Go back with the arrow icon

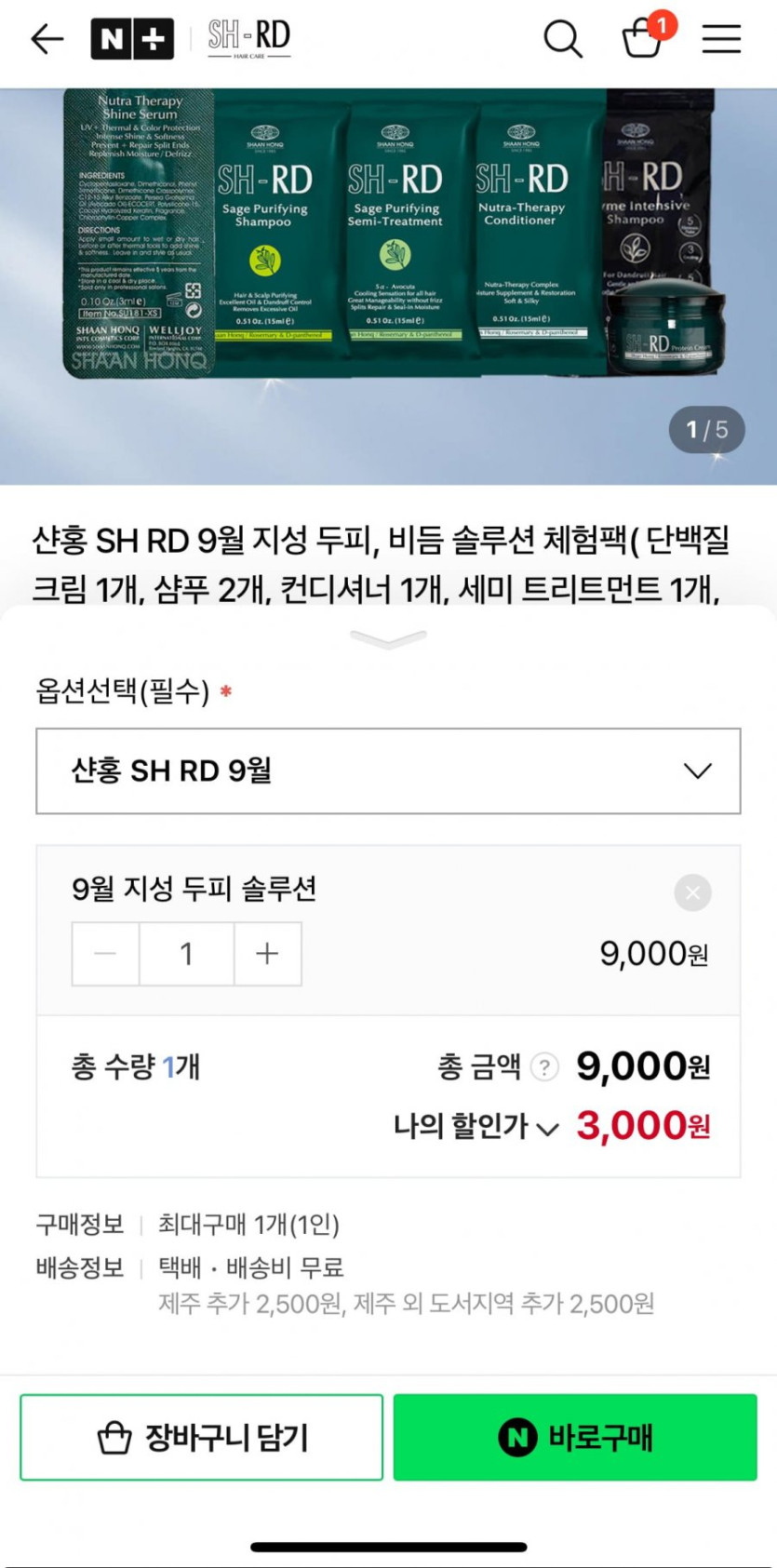click(x=47, y=39)
